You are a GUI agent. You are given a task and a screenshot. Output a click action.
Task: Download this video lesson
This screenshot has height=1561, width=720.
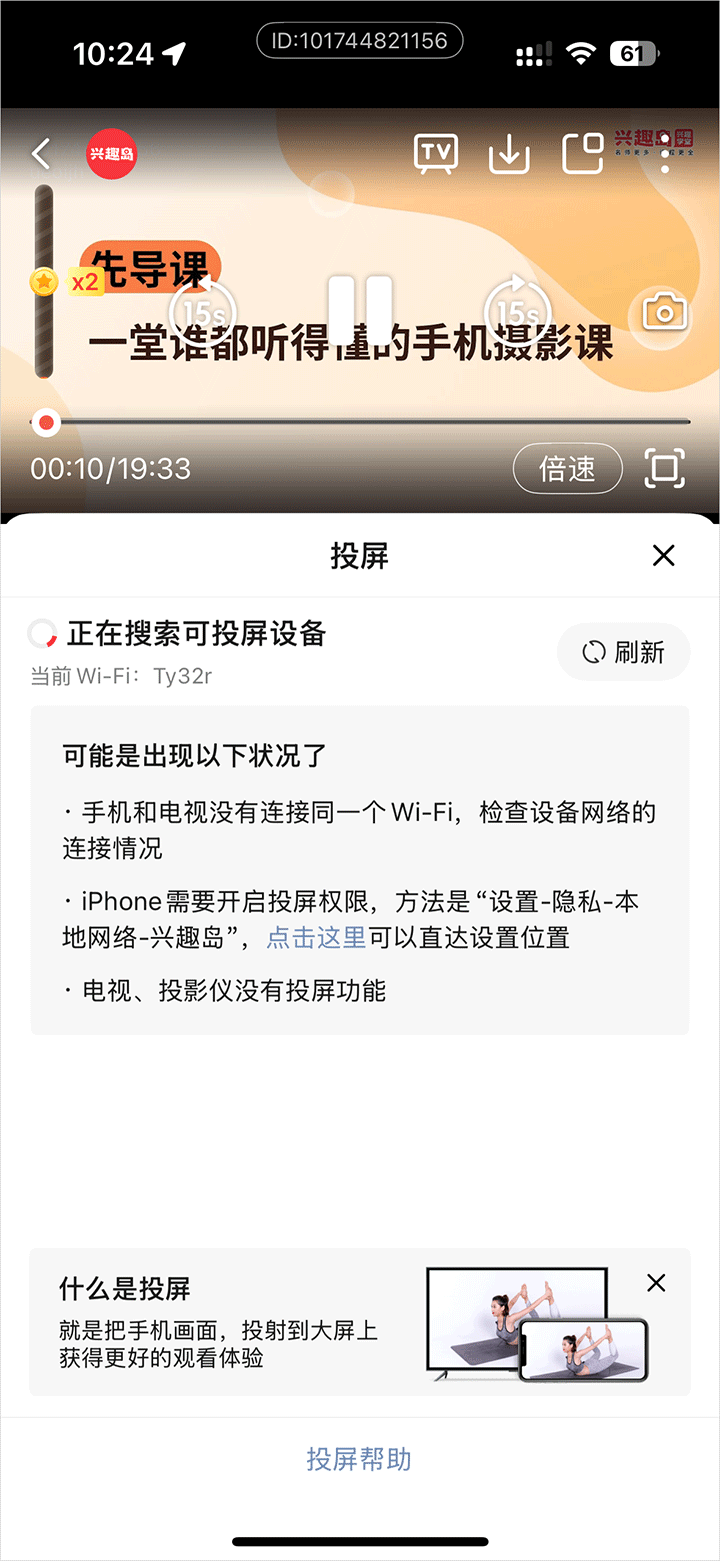(x=509, y=154)
